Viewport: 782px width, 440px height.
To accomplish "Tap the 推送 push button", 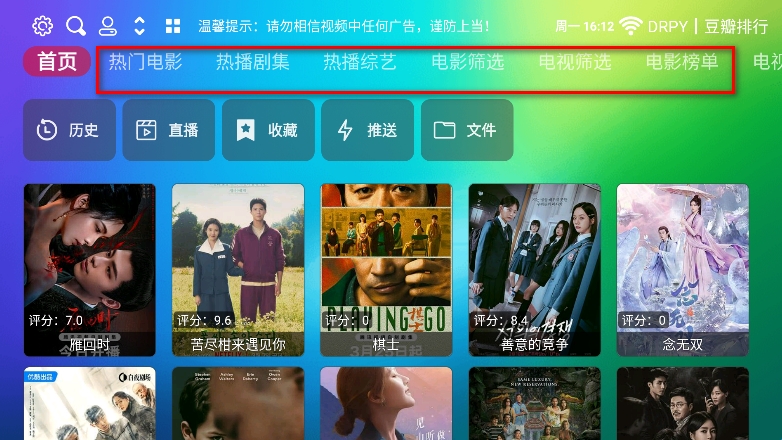I will 367,130.
